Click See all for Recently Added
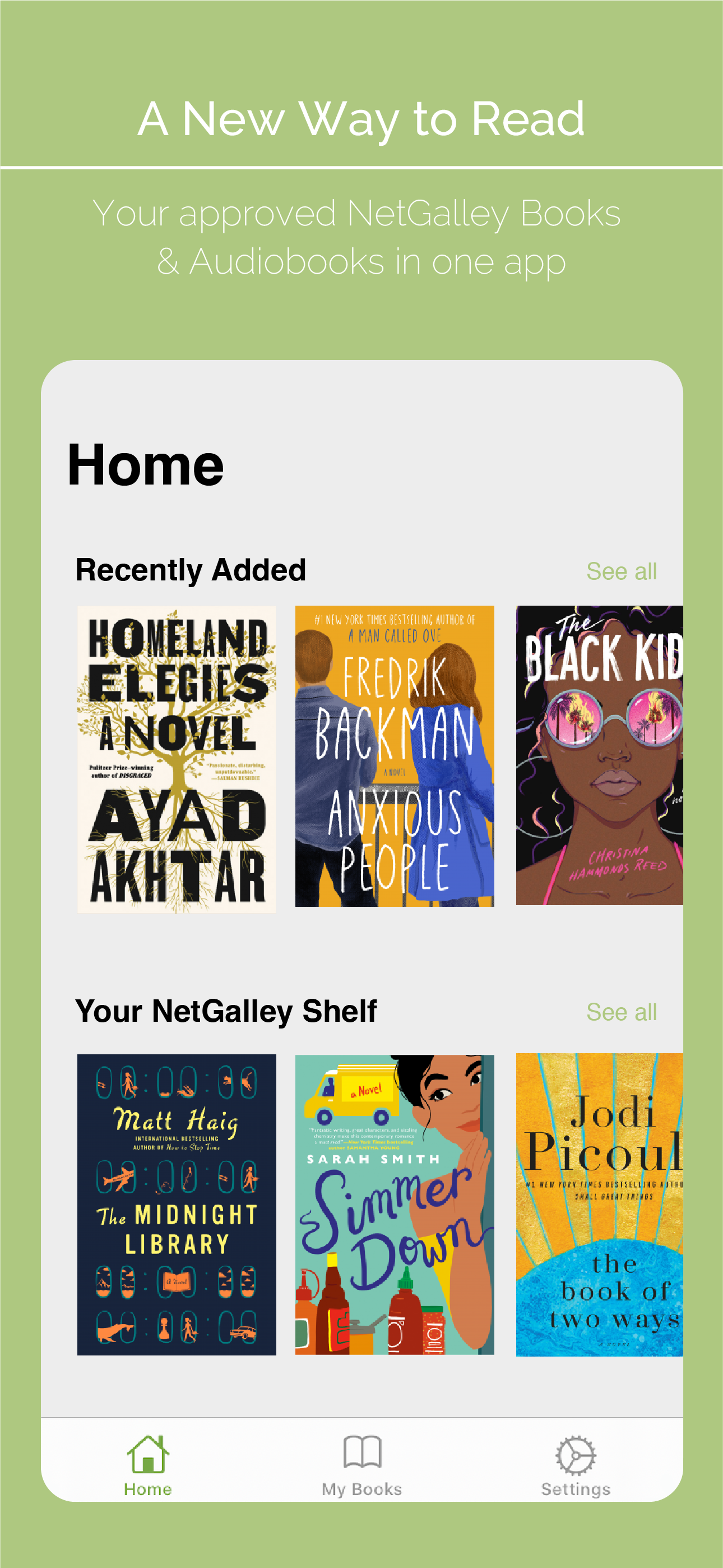The width and height of the screenshot is (723, 1568). [622, 571]
